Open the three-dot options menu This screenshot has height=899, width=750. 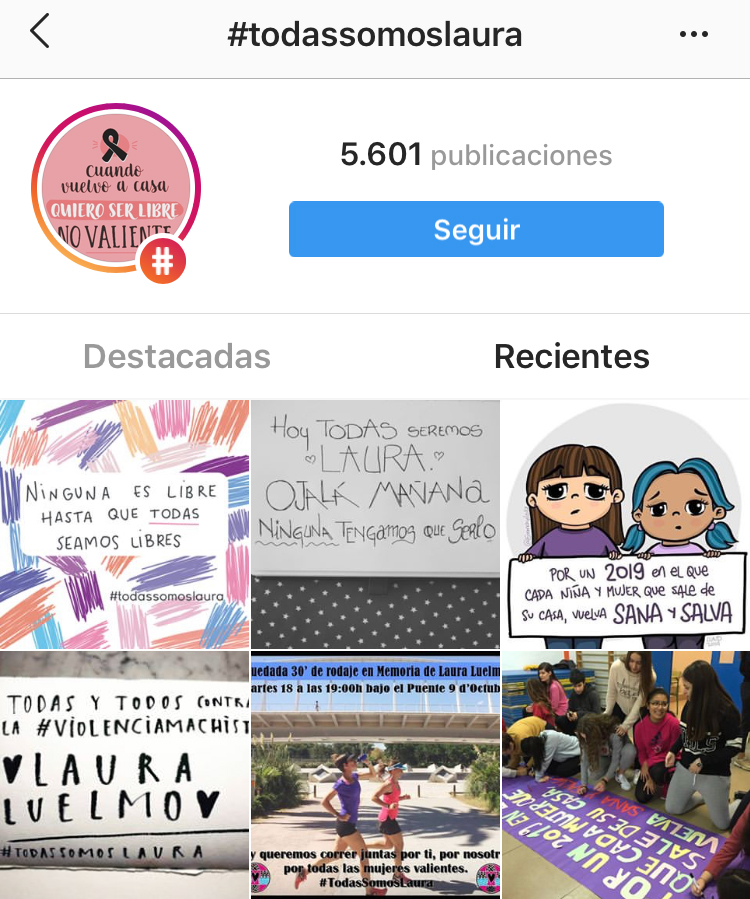coord(693,34)
